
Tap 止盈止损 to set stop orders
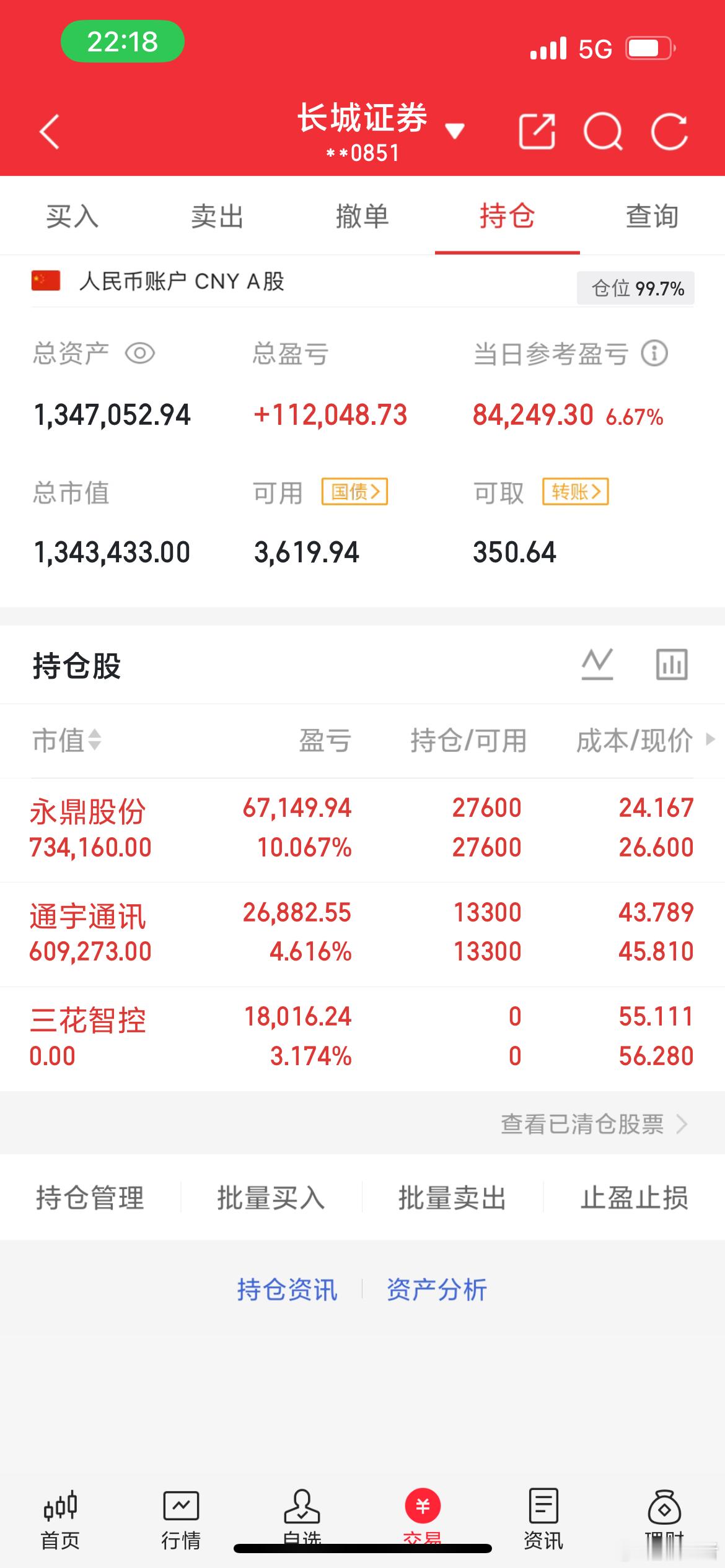click(x=633, y=1198)
